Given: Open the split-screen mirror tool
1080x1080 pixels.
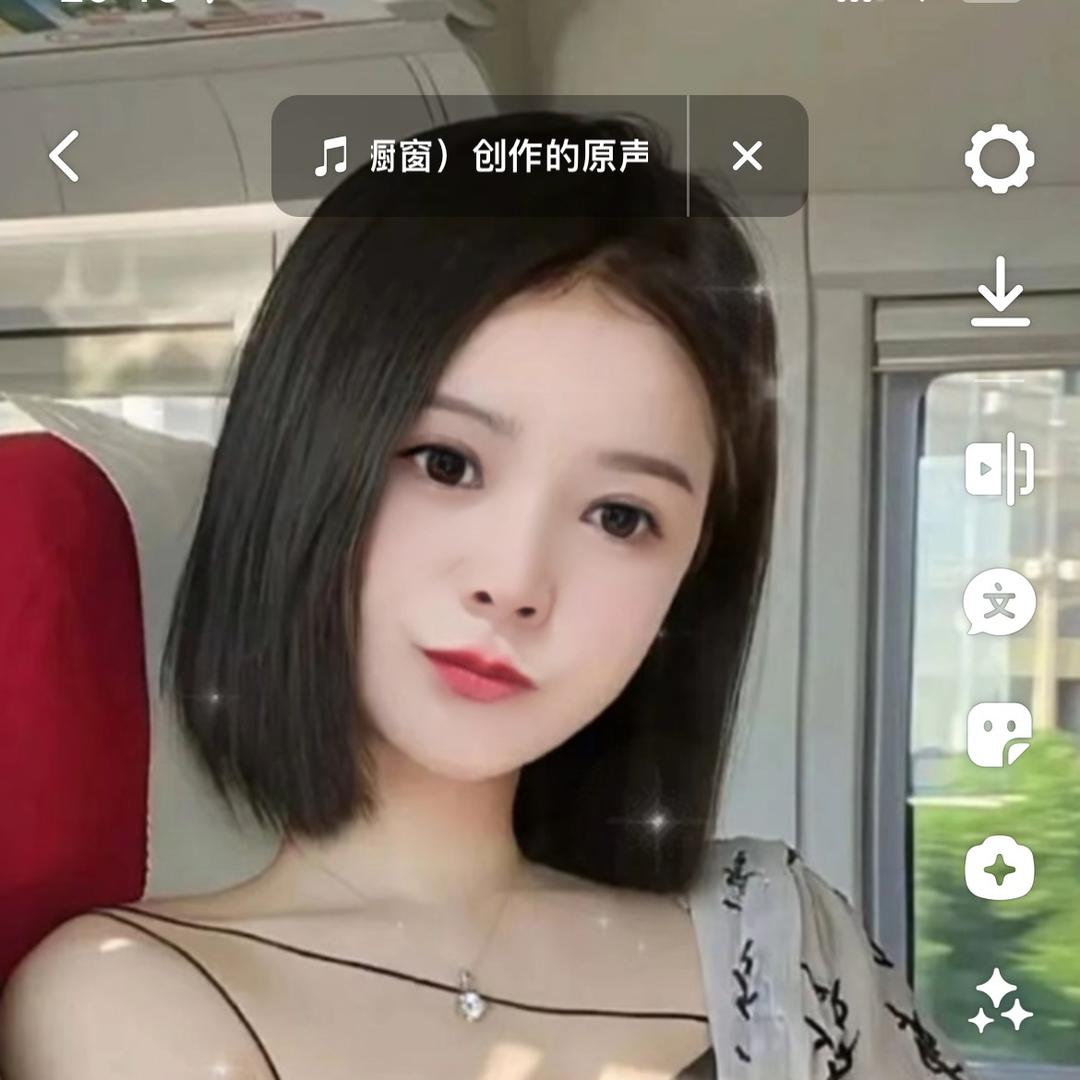Looking at the screenshot, I should click(999, 468).
